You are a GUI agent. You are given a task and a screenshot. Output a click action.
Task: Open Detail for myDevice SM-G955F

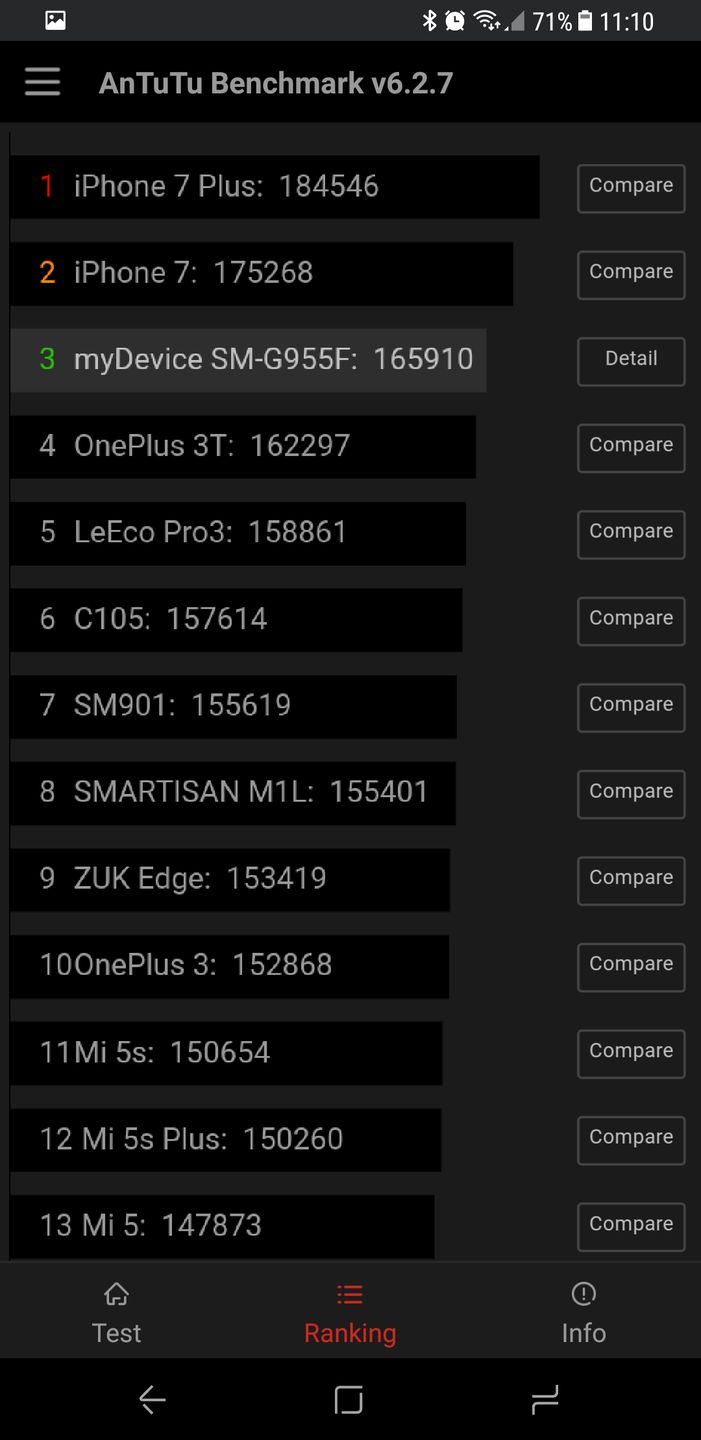(x=630, y=361)
